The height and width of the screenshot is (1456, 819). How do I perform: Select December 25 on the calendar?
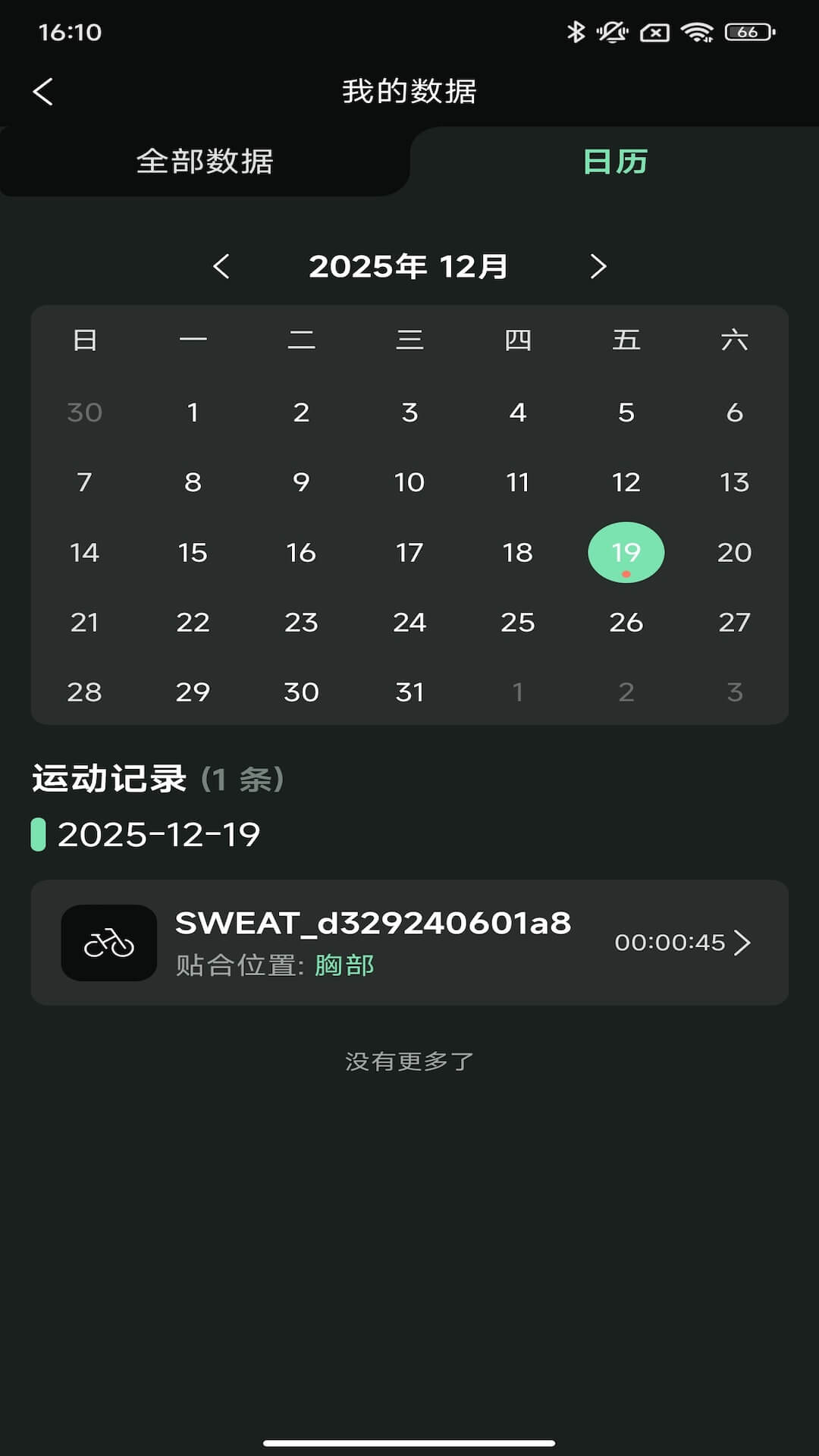click(x=518, y=622)
